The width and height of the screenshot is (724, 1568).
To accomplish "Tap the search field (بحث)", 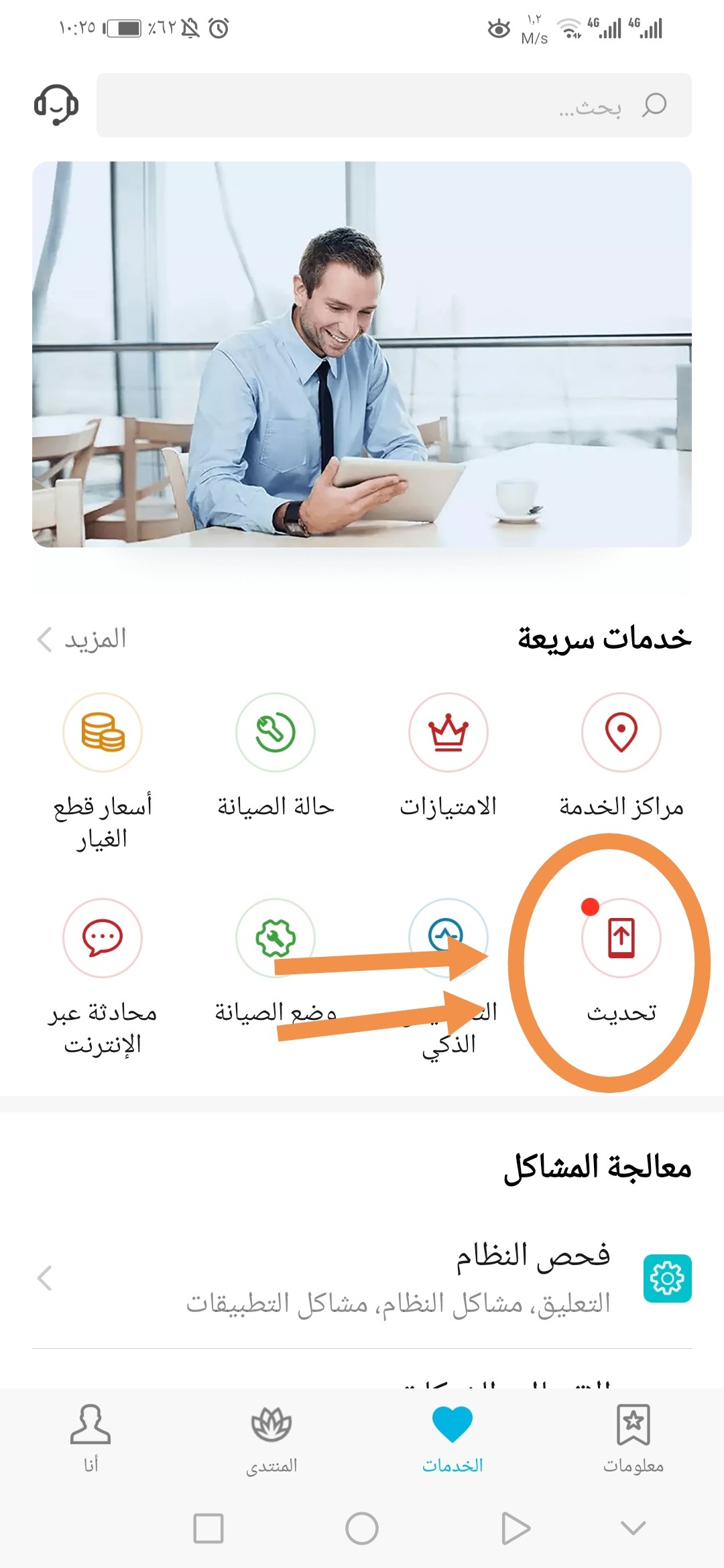I will click(x=394, y=105).
